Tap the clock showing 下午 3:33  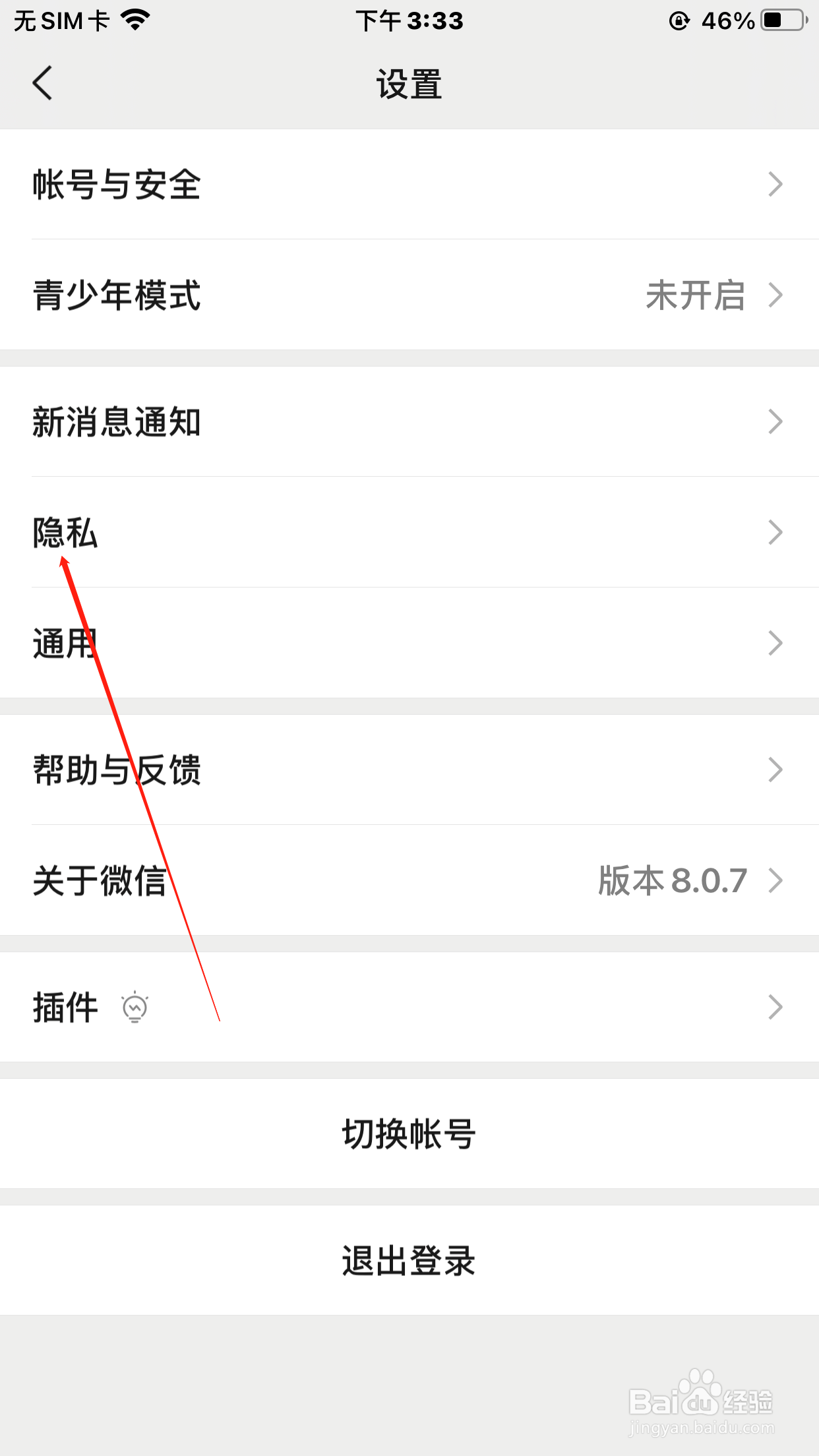point(409,20)
